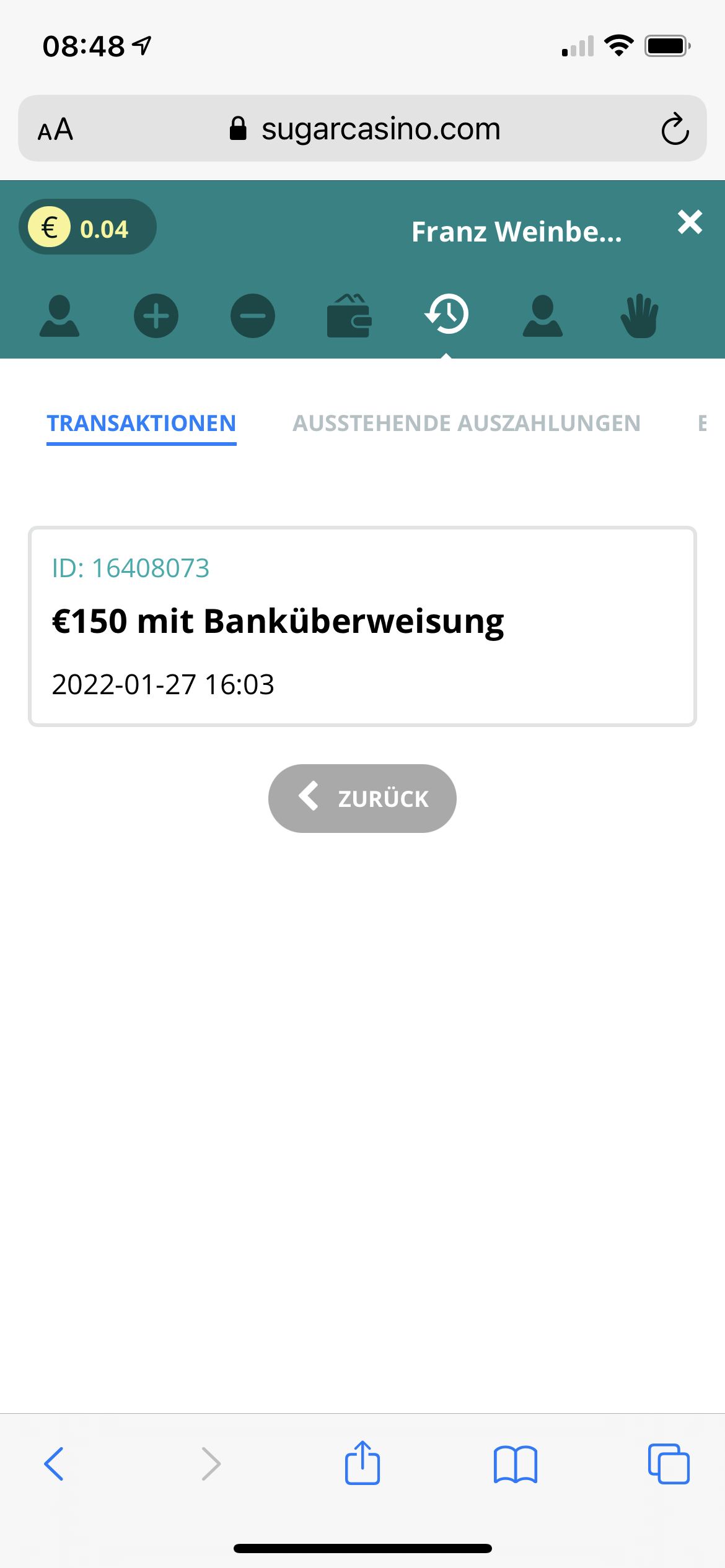Reload the page in Safari
This screenshot has width=725, height=1568.
674,129
